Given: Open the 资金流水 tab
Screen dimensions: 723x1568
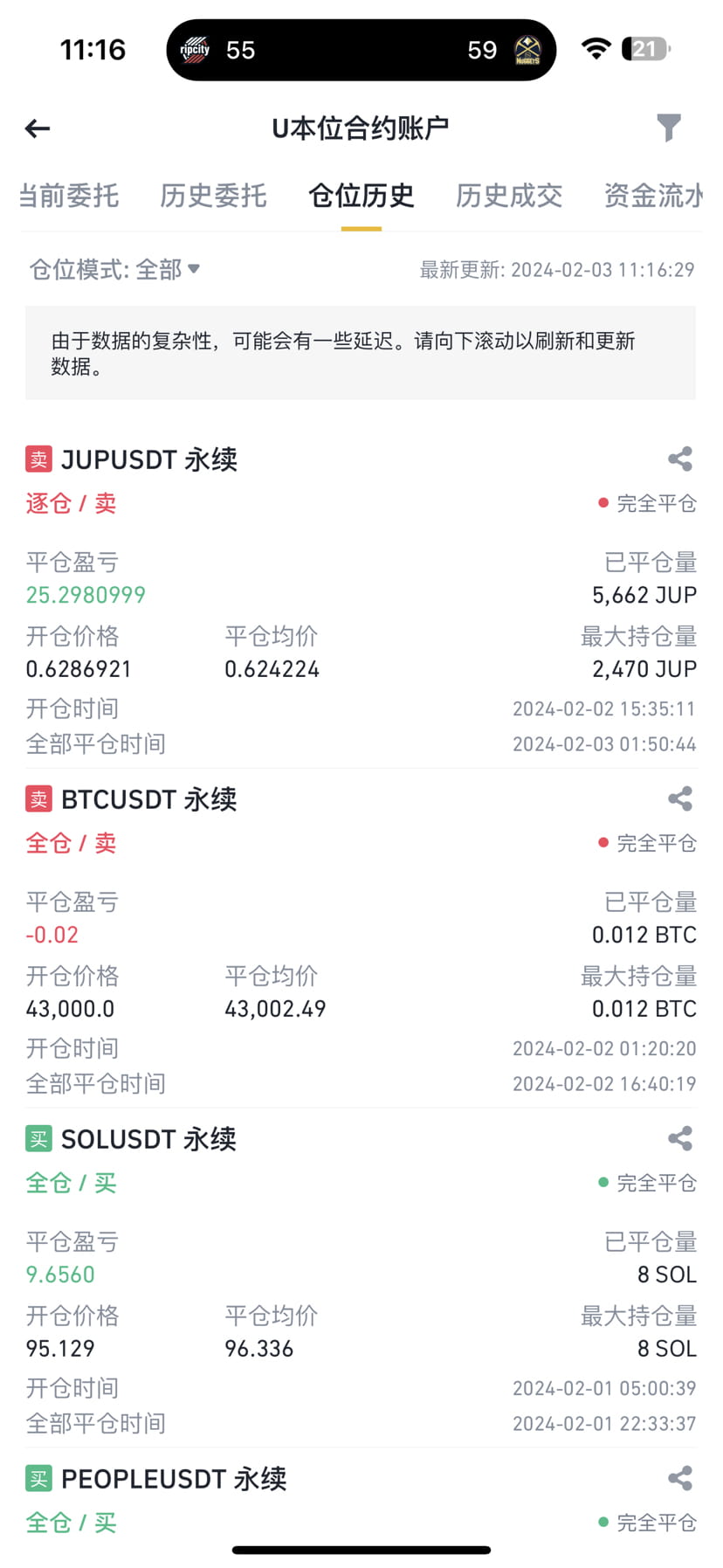Looking at the screenshot, I should click(652, 196).
